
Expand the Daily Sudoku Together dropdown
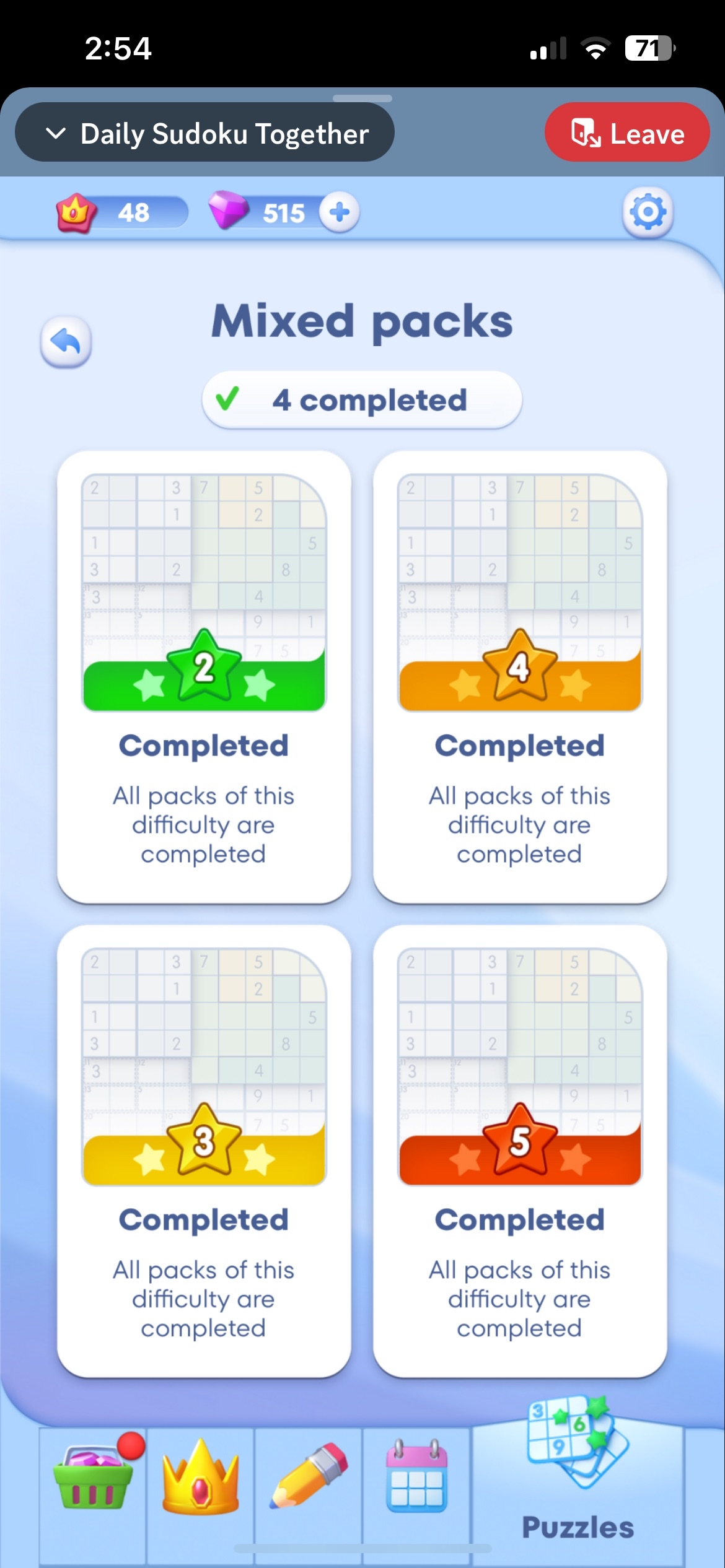[x=204, y=133]
